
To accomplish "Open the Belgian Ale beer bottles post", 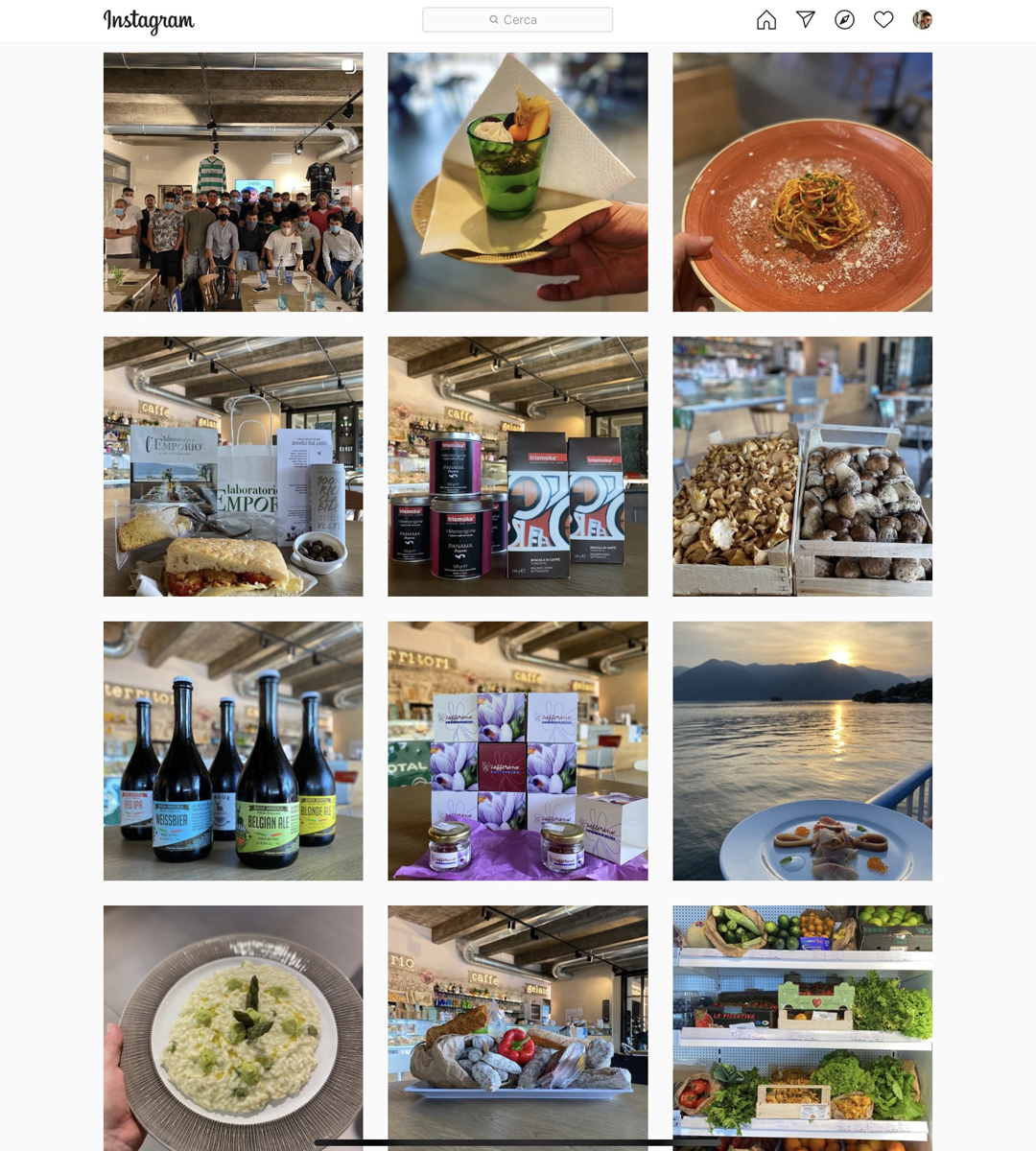I will click(233, 751).
